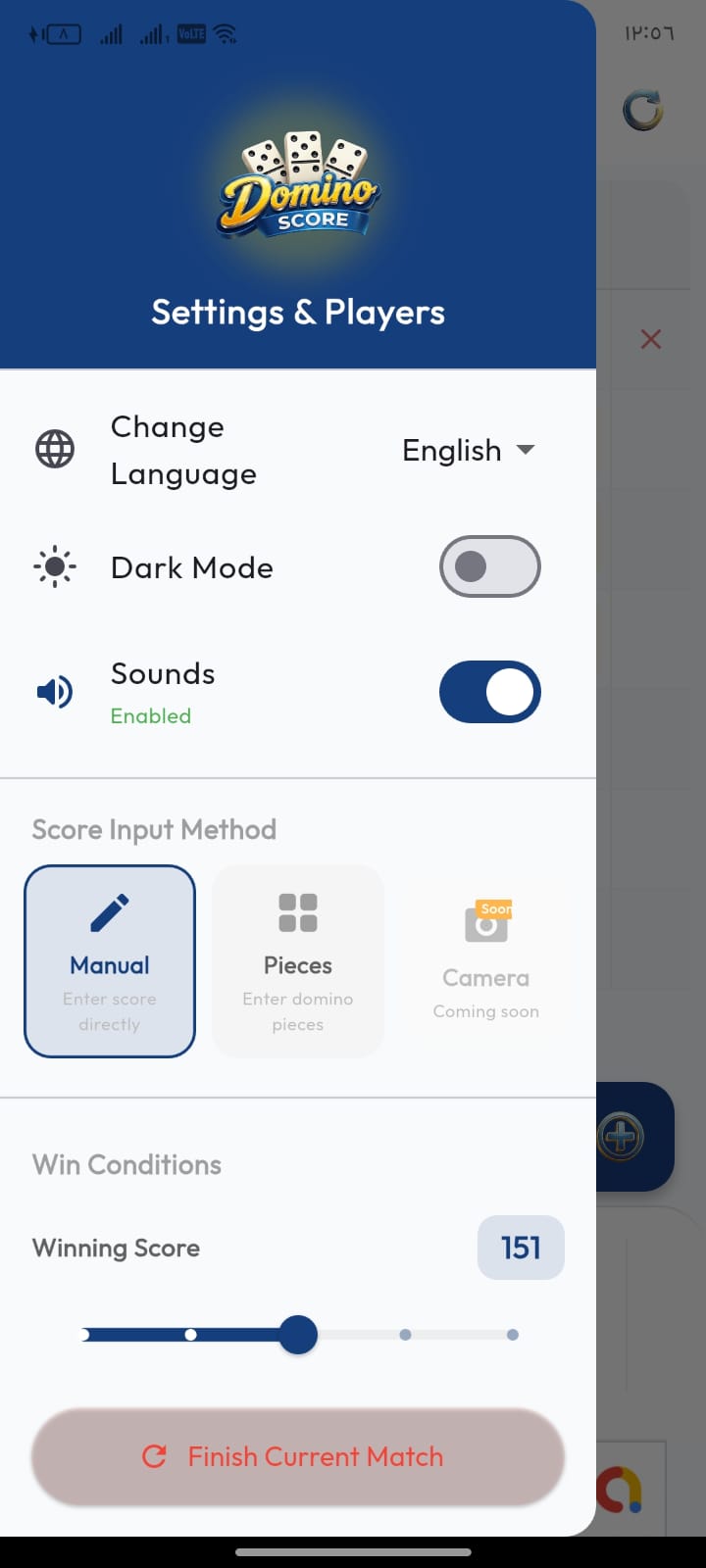Select the Pieces score input method

click(x=297, y=961)
